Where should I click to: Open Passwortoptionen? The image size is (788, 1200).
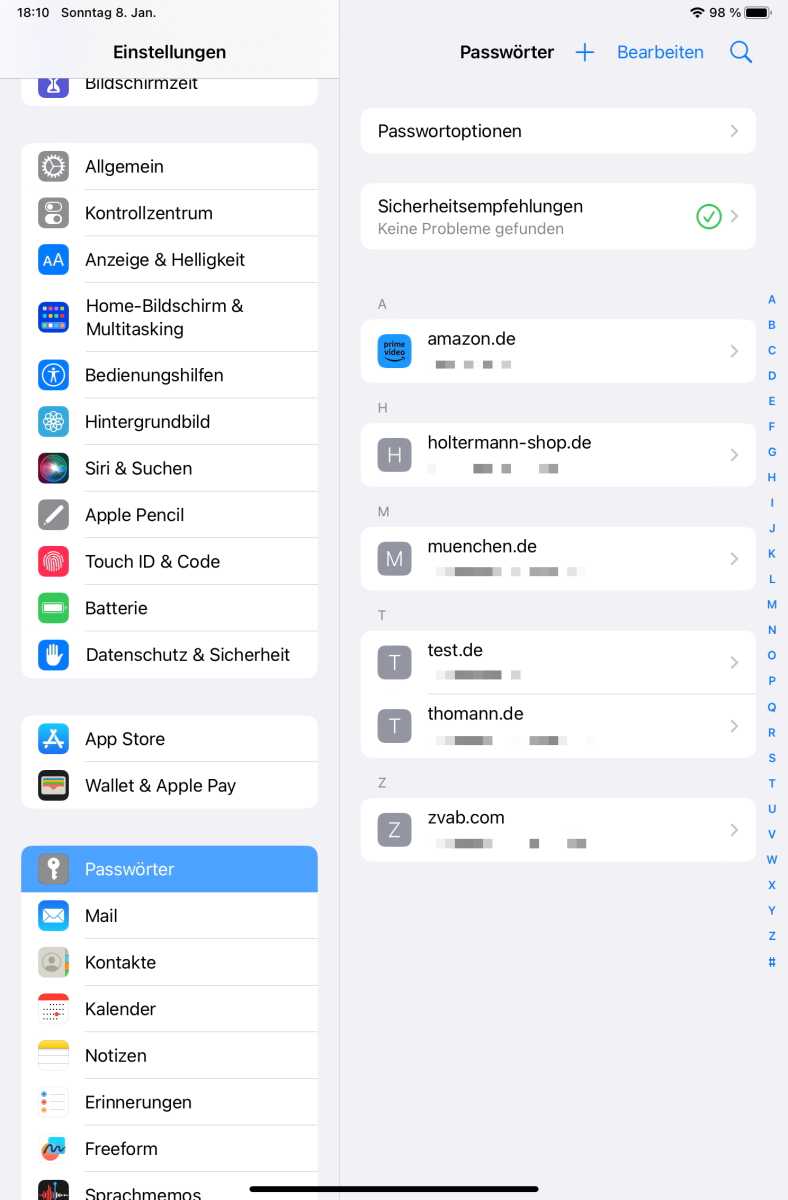click(x=557, y=131)
